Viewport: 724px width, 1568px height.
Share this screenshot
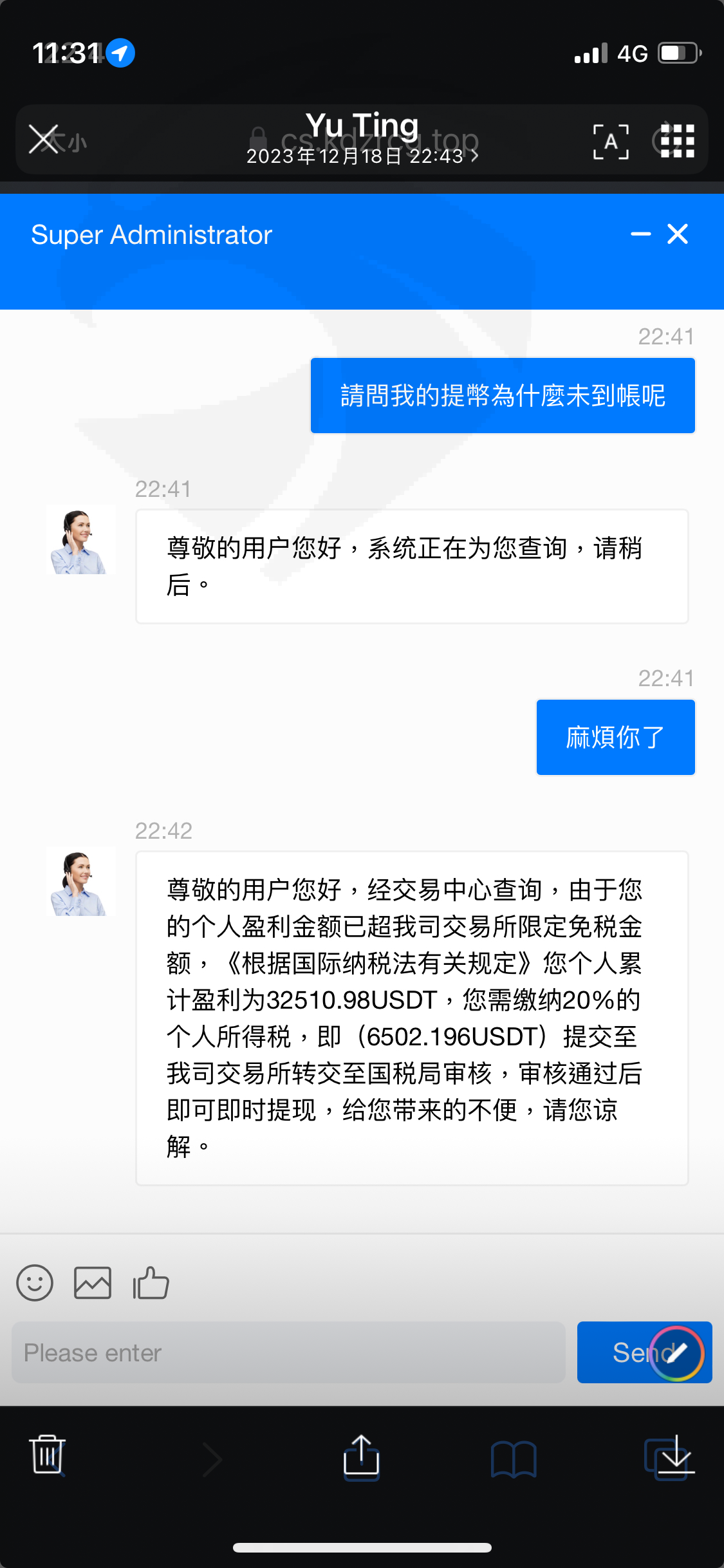(361, 1456)
